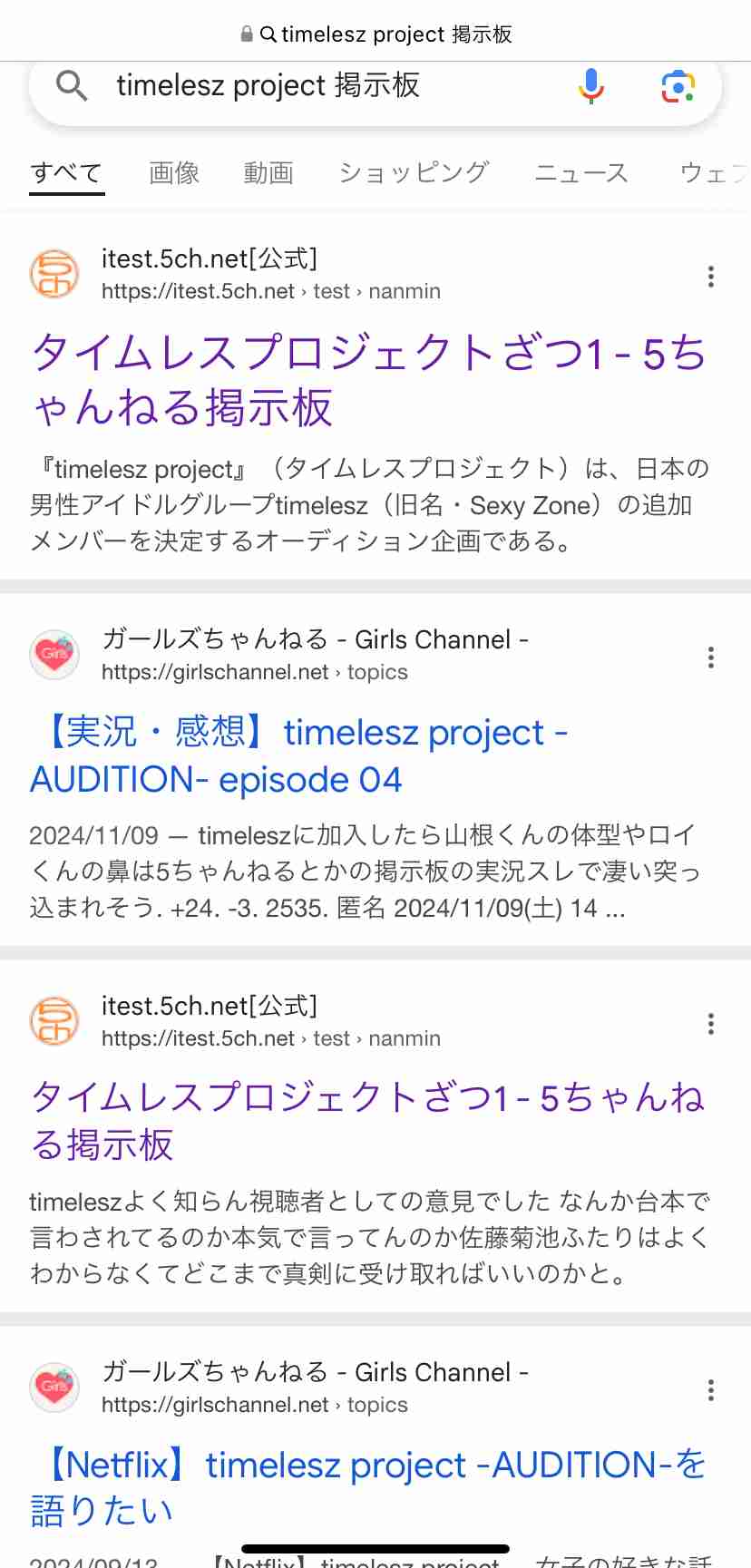Image resolution: width=751 pixels, height=1568 pixels.
Task: Edit the timelesz project 掲示板 search query
Action: click(268, 85)
